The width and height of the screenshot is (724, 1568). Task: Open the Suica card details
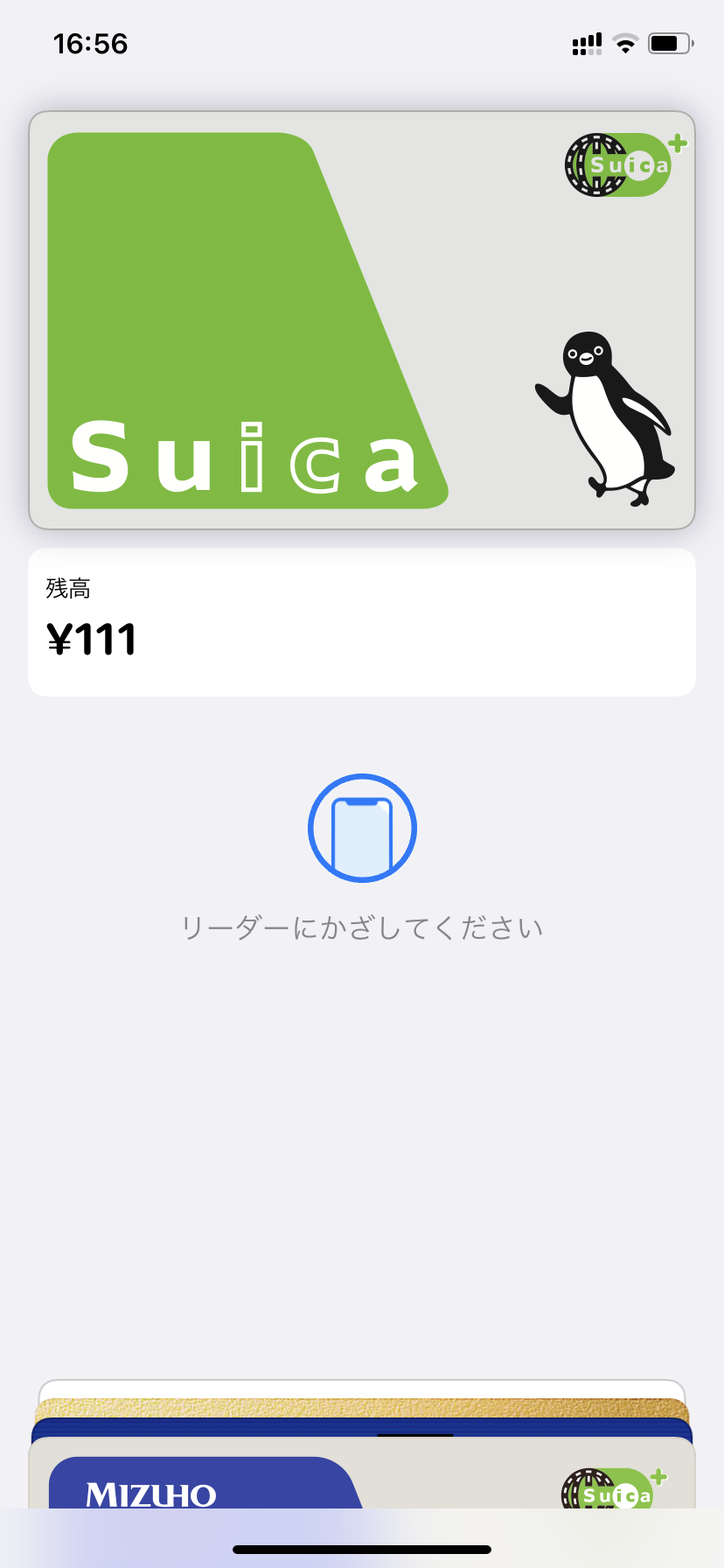[x=362, y=320]
